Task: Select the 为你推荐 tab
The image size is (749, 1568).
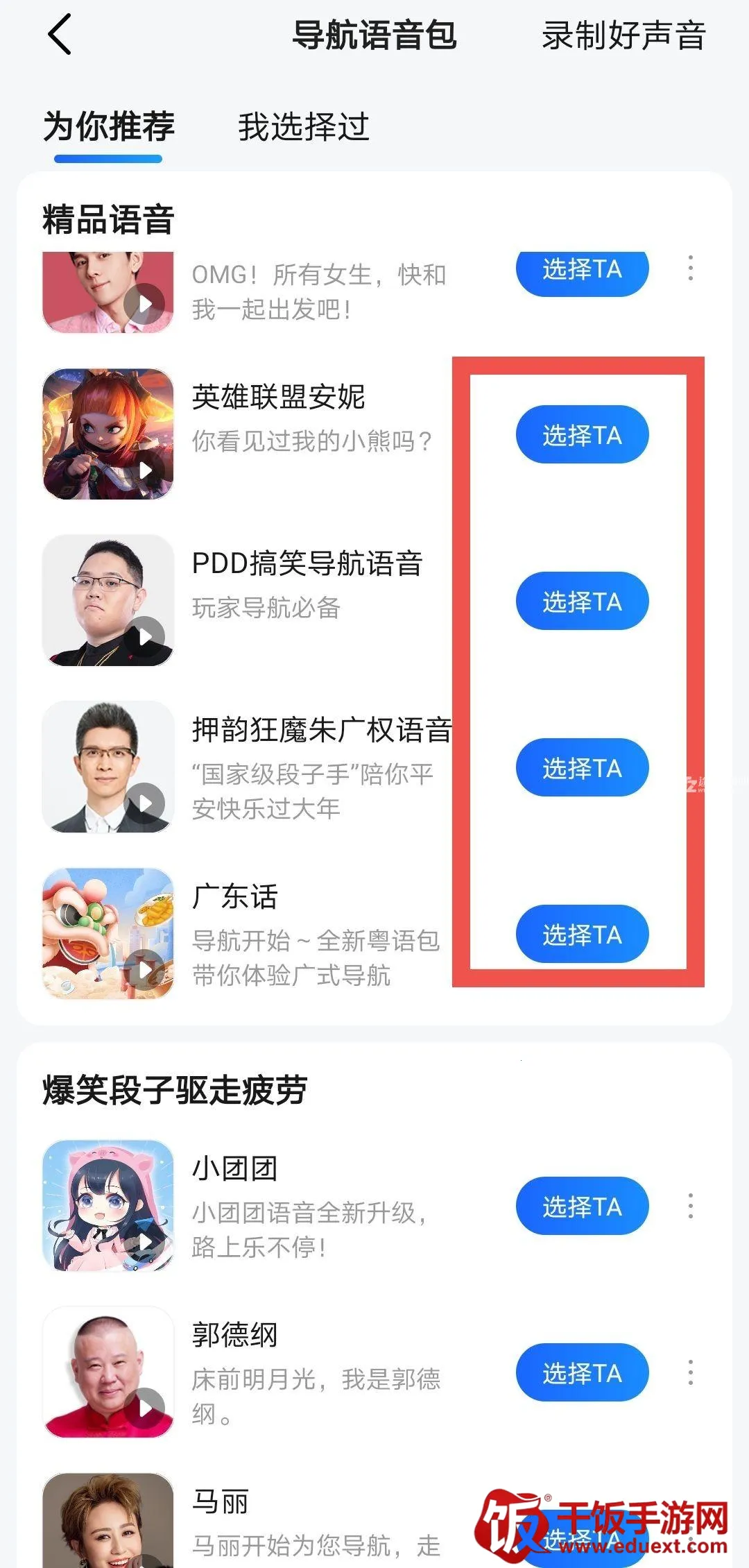Action: [108, 127]
